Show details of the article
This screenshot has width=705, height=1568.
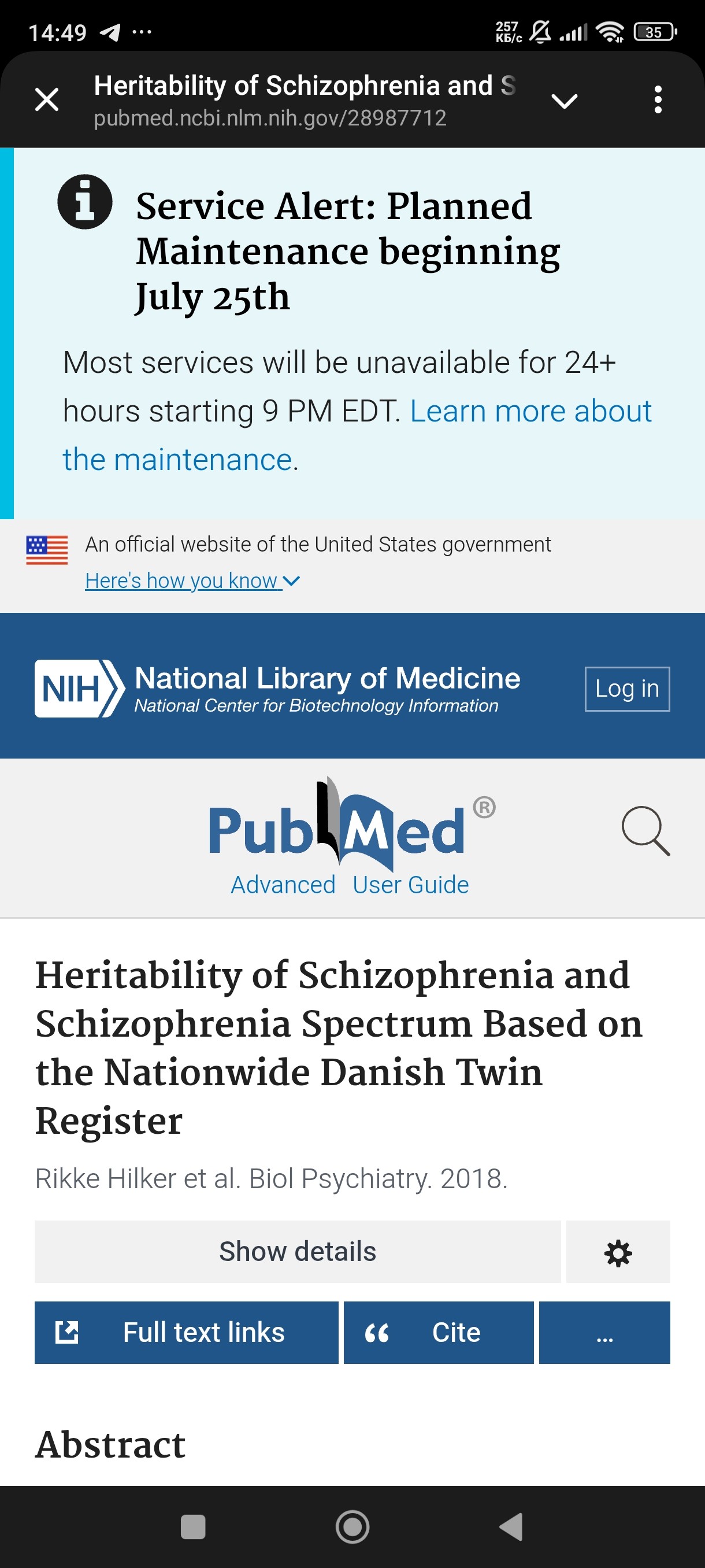click(x=298, y=1252)
